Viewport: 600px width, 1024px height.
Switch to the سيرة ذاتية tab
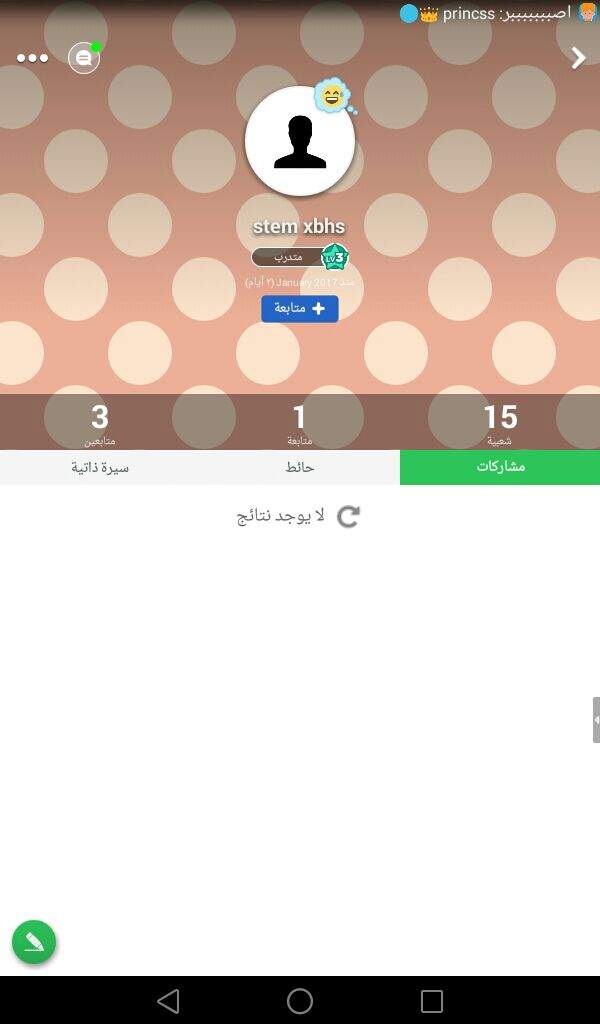click(100, 468)
